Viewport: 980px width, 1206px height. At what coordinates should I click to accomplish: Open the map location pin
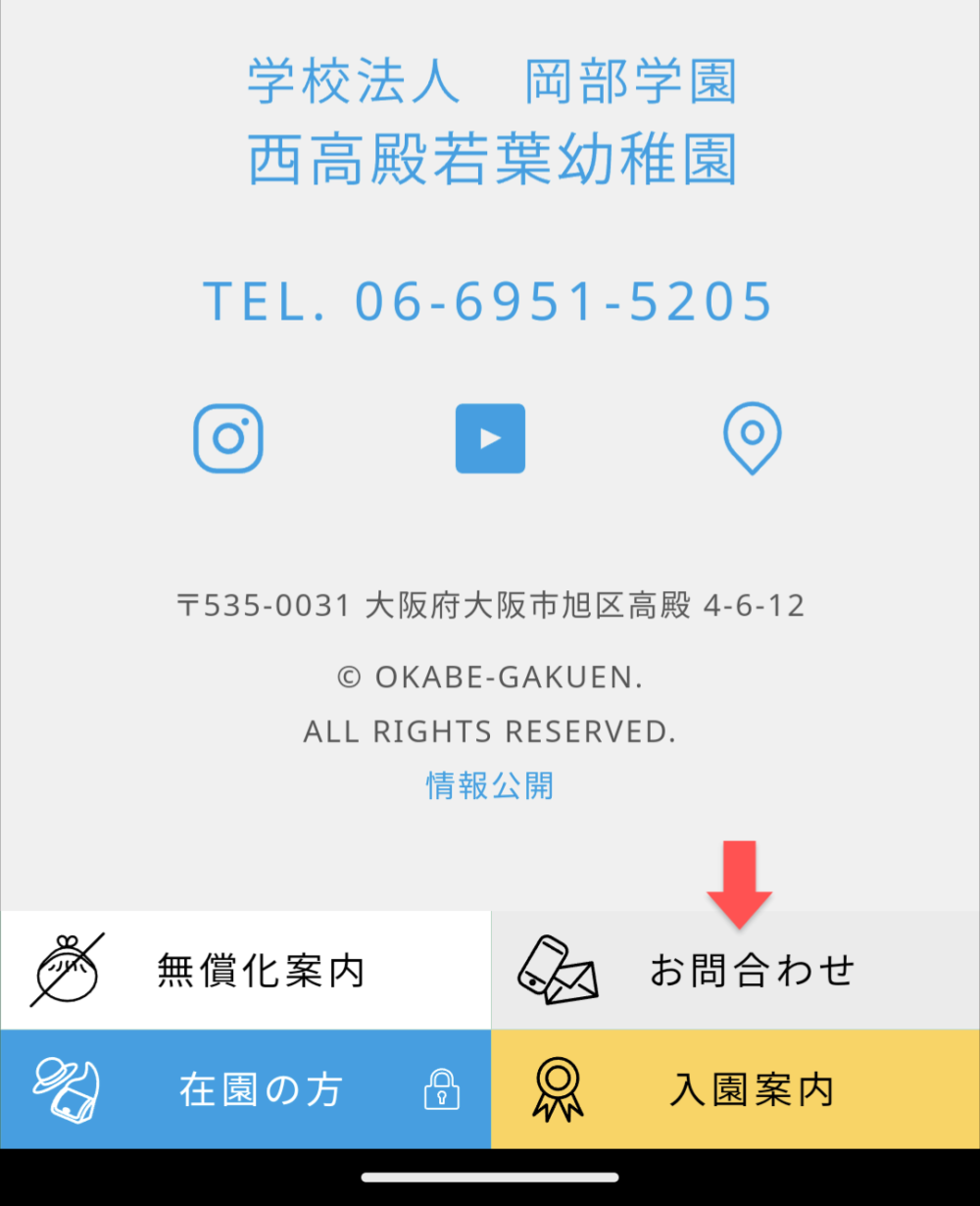[x=752, y=438]
